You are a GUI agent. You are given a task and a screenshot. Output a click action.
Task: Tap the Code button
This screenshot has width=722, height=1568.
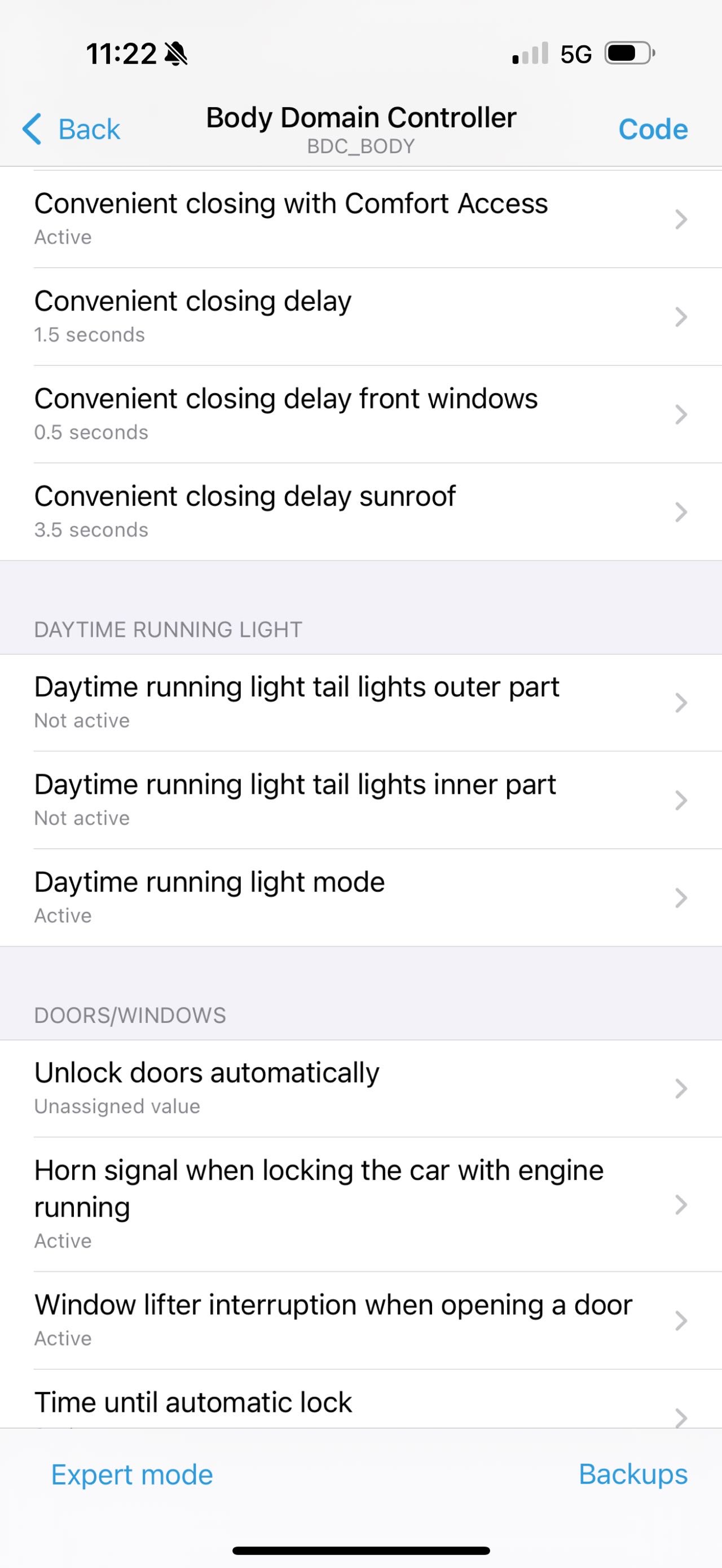click(x=653, y=129)
